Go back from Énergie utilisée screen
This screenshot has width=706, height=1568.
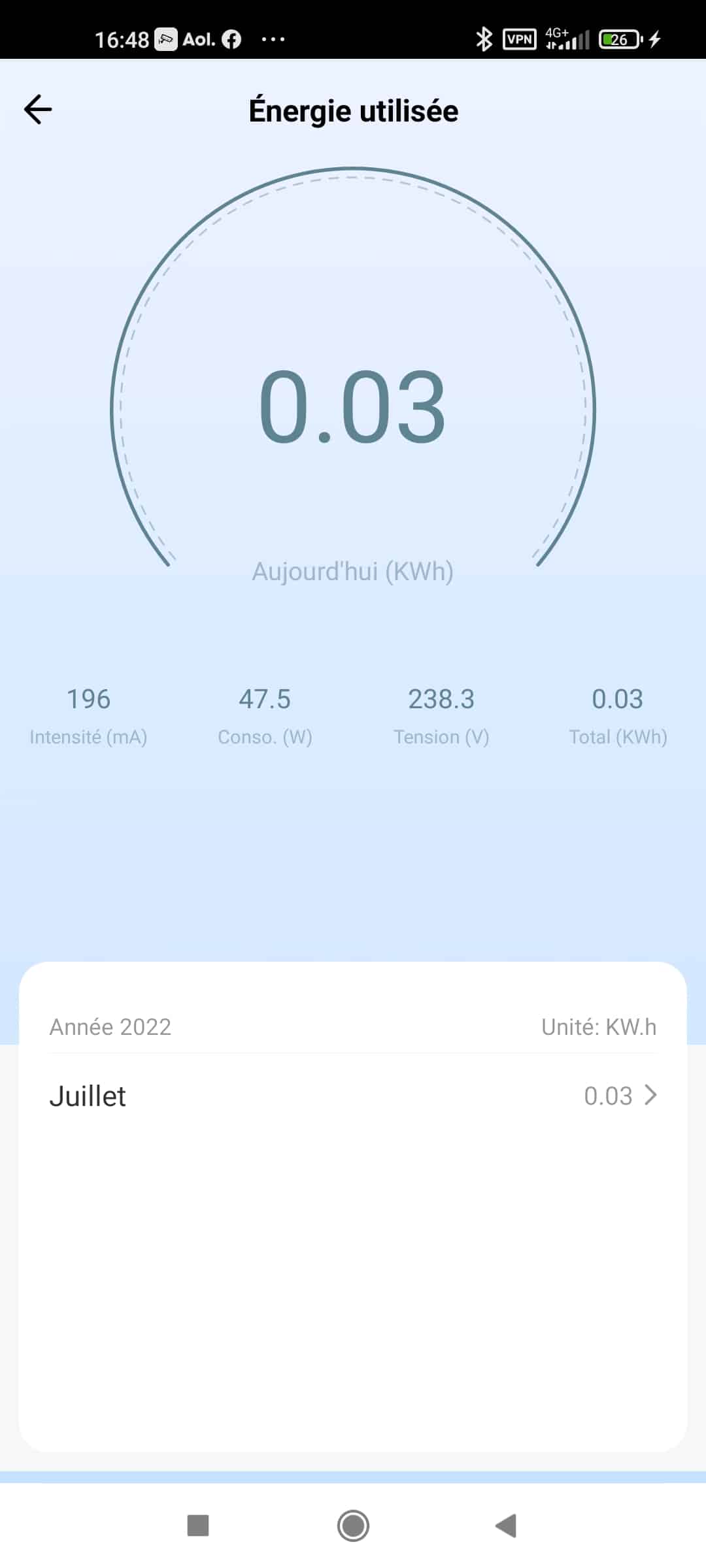click(x=38, y=109)
